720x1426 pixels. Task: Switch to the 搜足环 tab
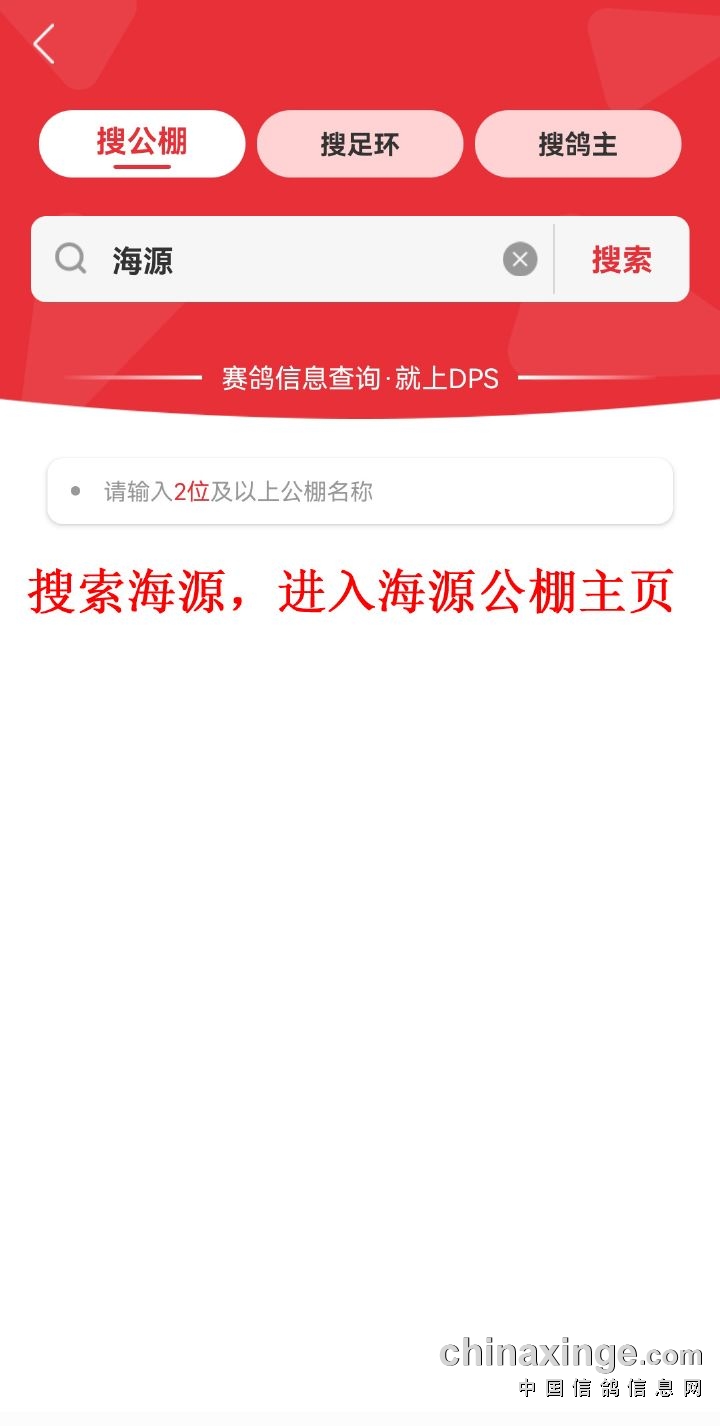[360, 144]
